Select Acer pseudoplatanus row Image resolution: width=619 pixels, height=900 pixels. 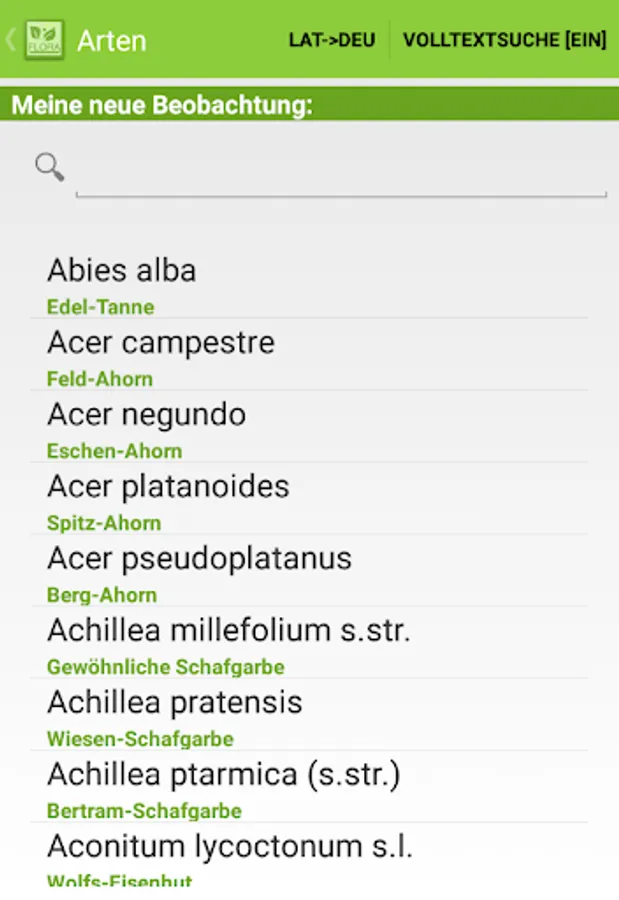tap(308, 571)
